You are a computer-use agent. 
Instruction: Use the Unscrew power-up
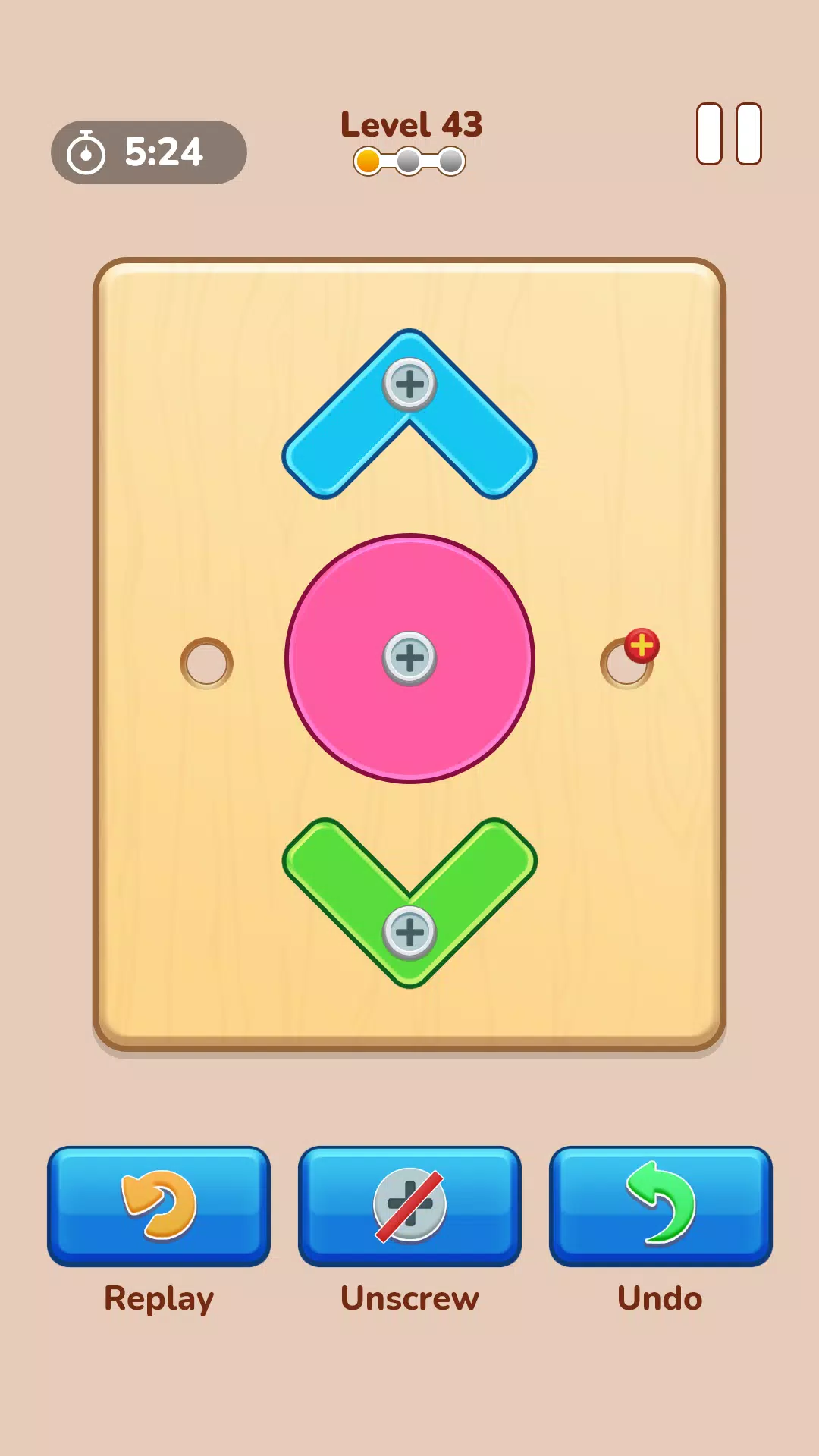coord(409,1206)
